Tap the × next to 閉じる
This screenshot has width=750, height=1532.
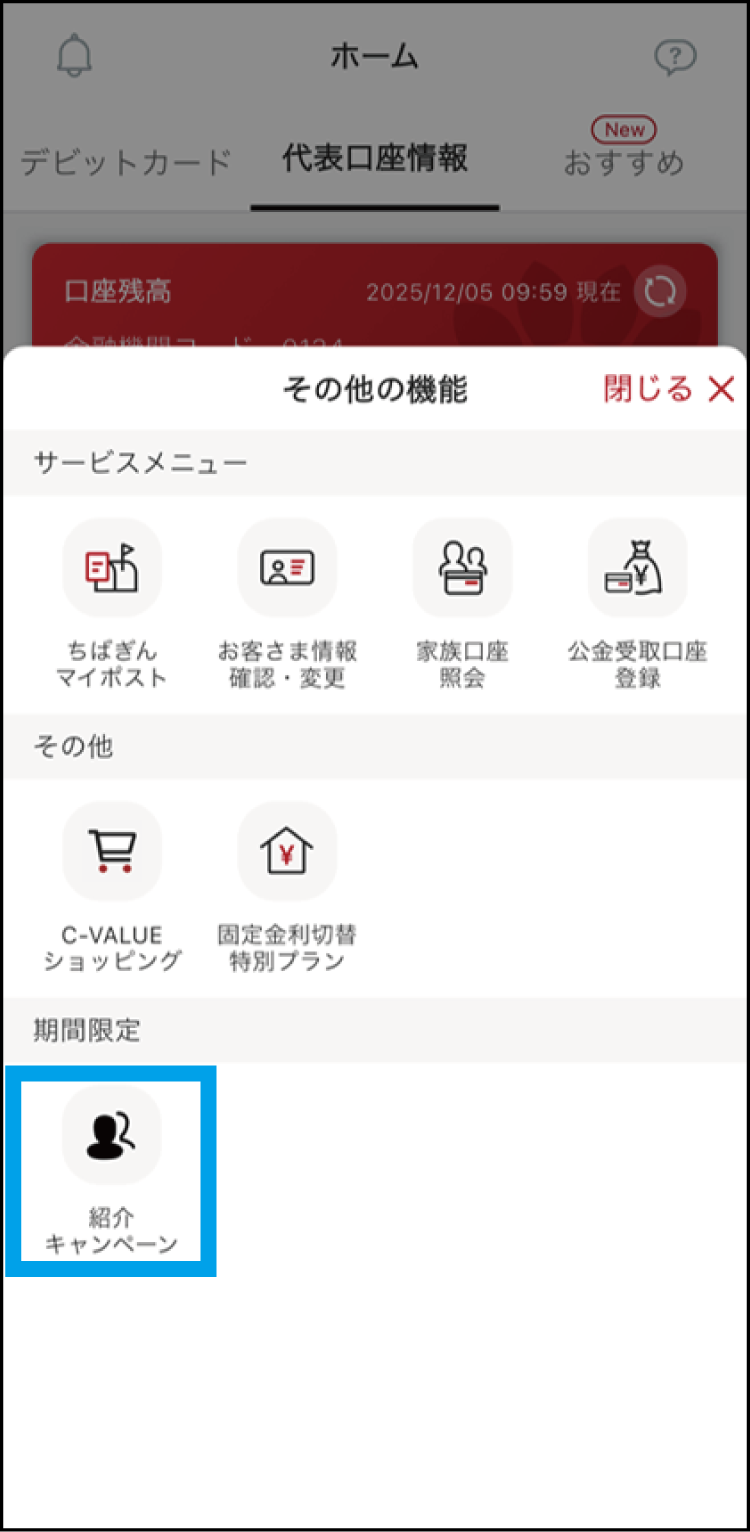[x=722, y=389]
